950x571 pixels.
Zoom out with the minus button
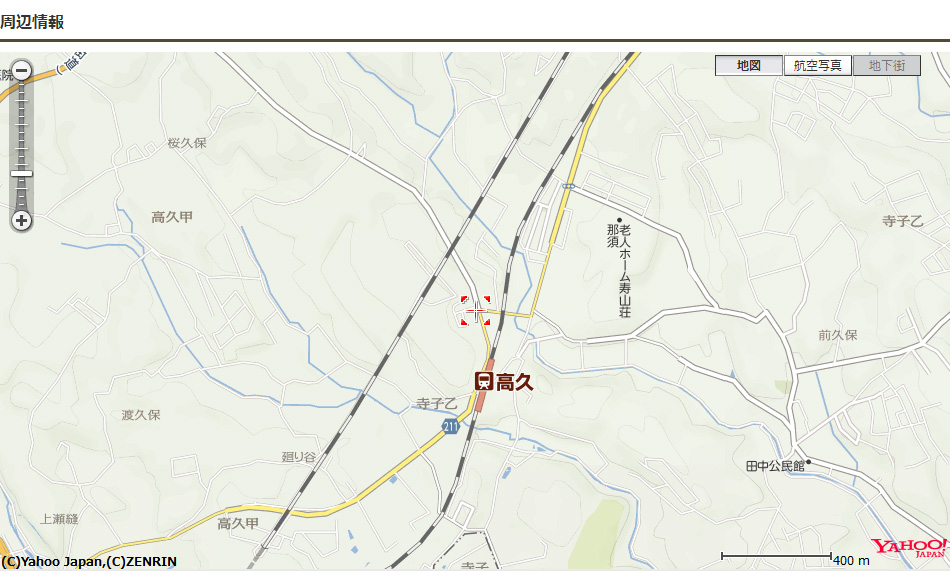point(21,71)
